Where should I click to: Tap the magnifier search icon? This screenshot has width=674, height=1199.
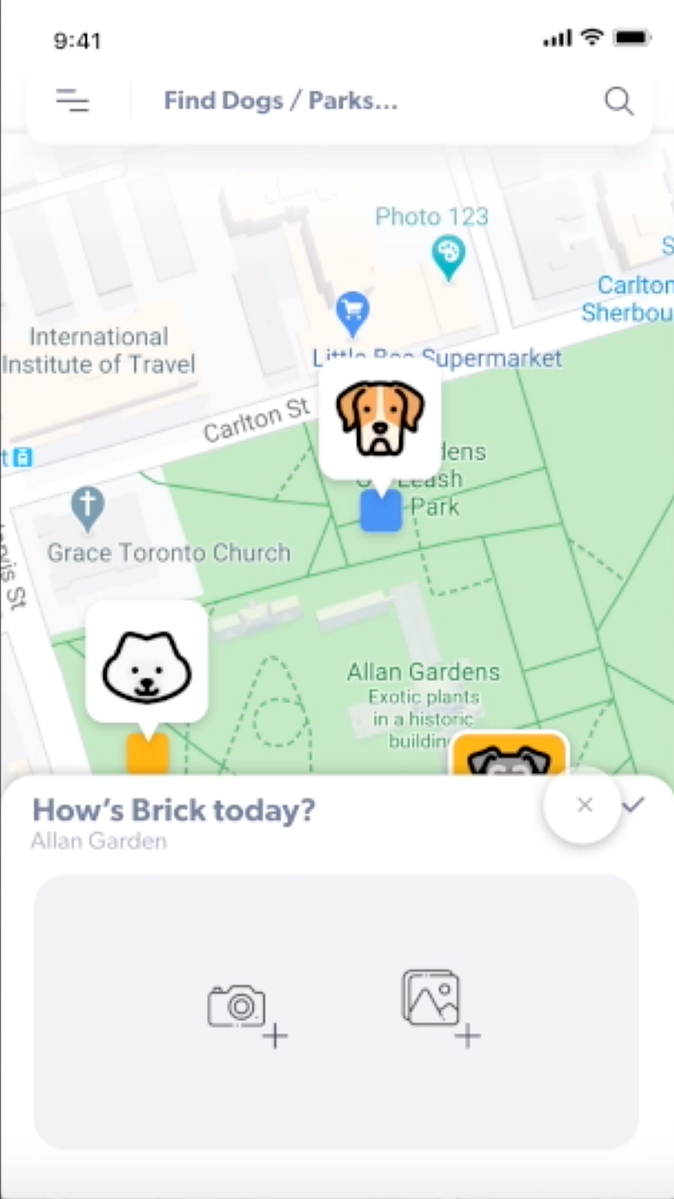619,101
